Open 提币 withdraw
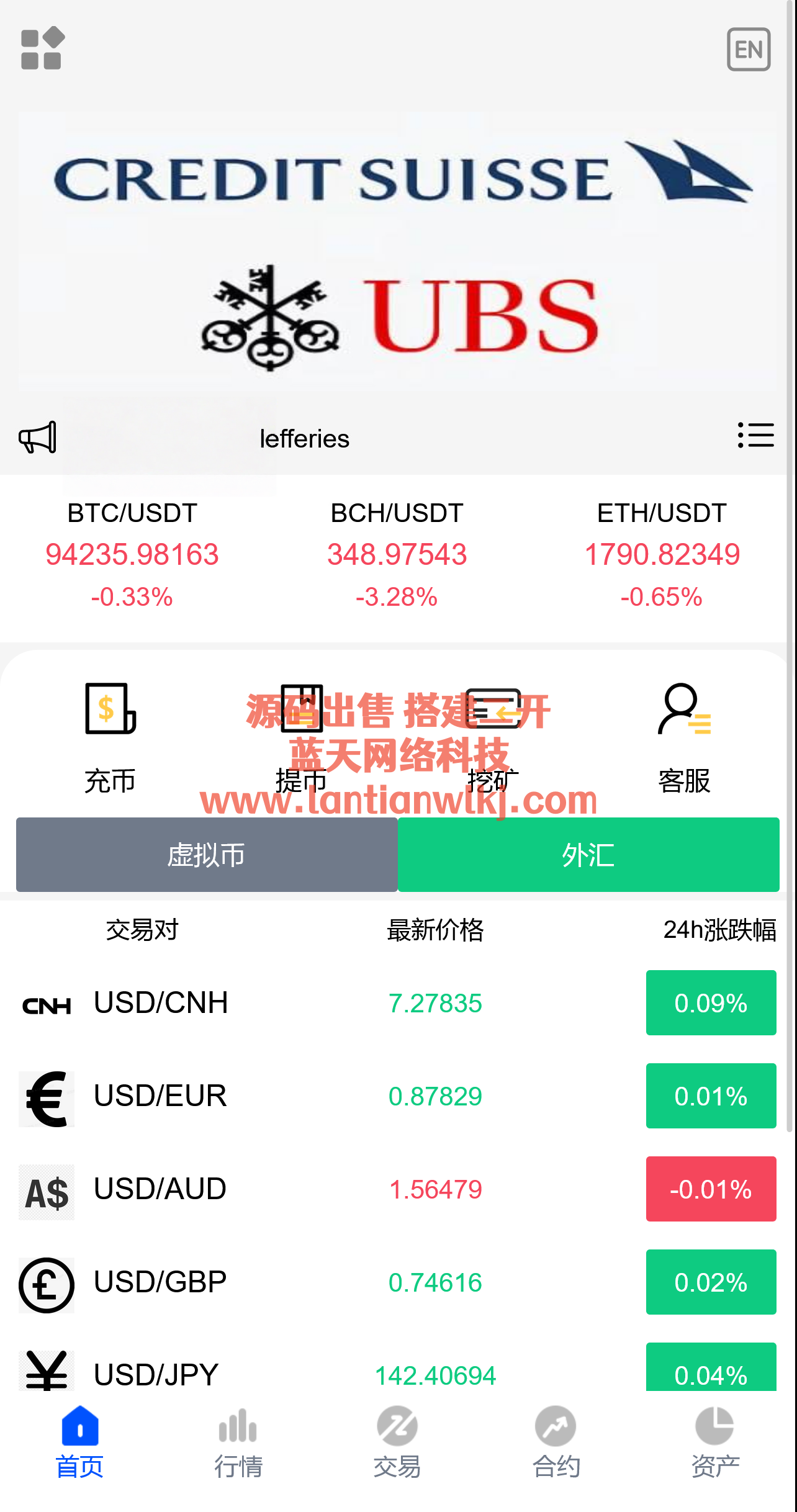797x1512 pixels. click(302, 737)
